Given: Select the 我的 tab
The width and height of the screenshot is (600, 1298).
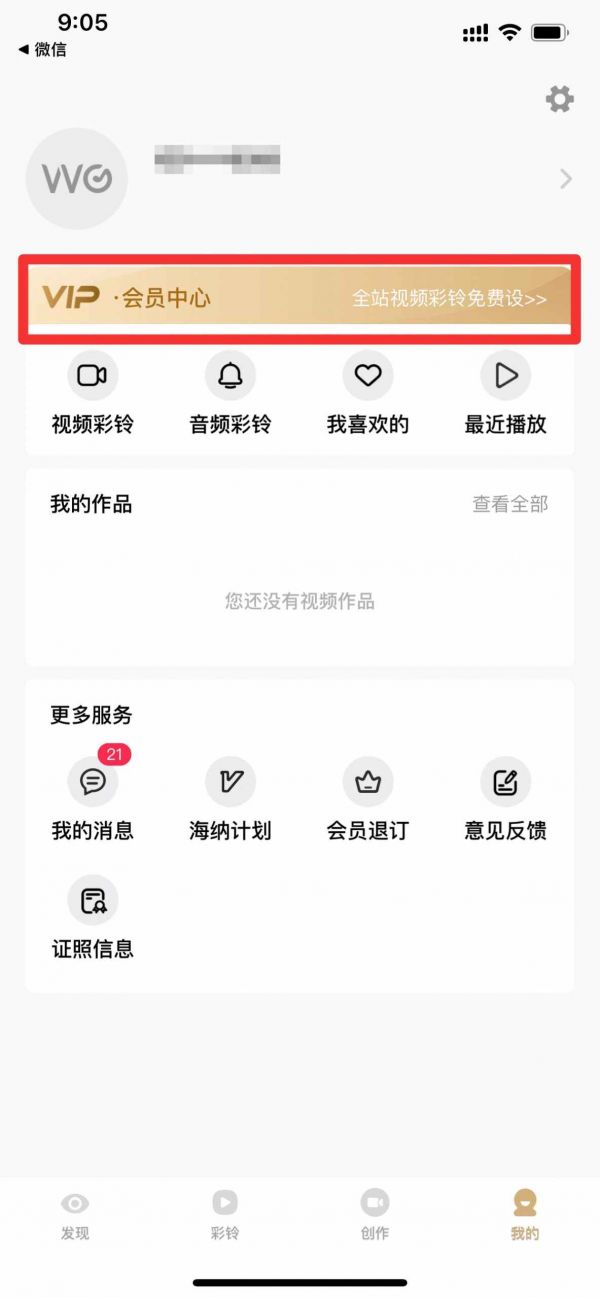Looking at the screenshot, I should (525, 1214).
